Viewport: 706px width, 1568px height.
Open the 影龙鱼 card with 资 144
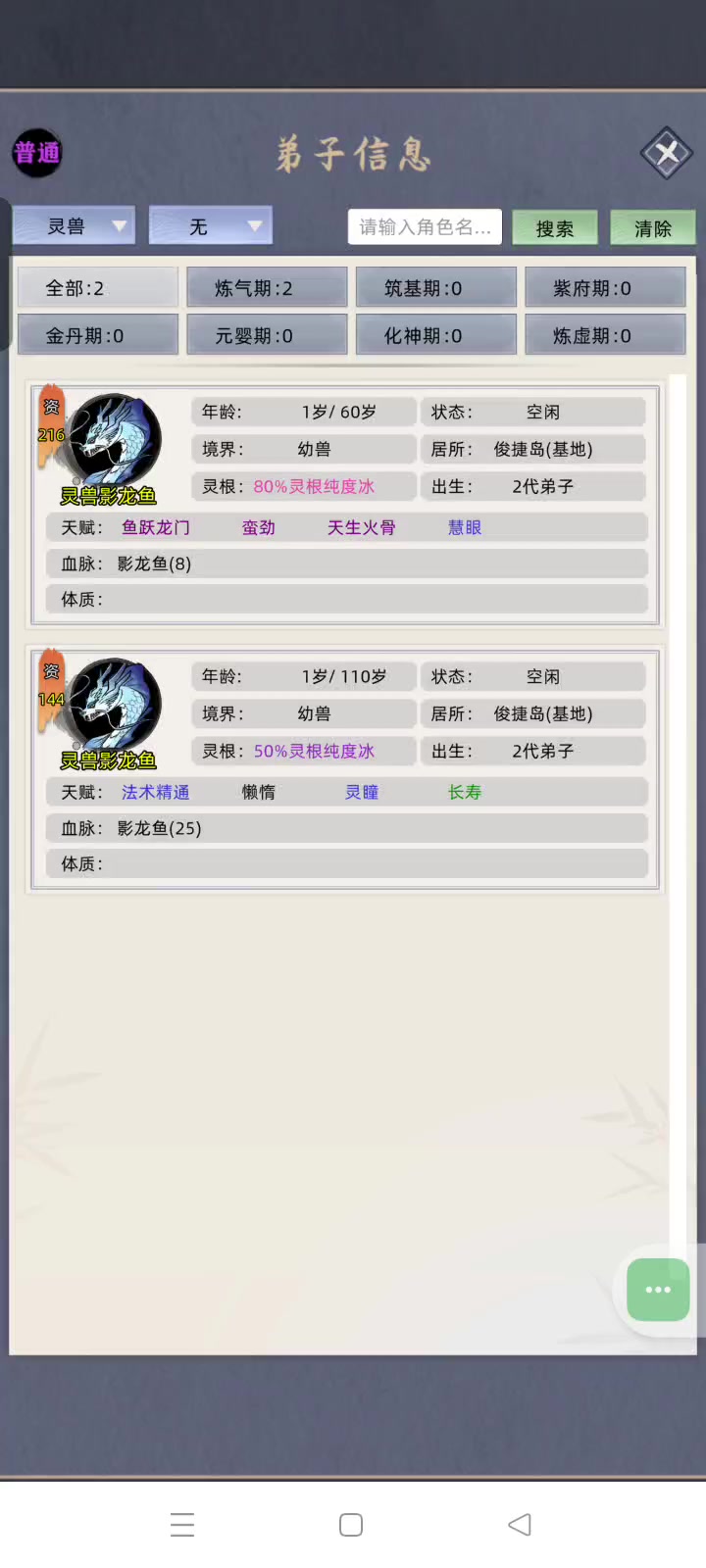click(345, 769)
